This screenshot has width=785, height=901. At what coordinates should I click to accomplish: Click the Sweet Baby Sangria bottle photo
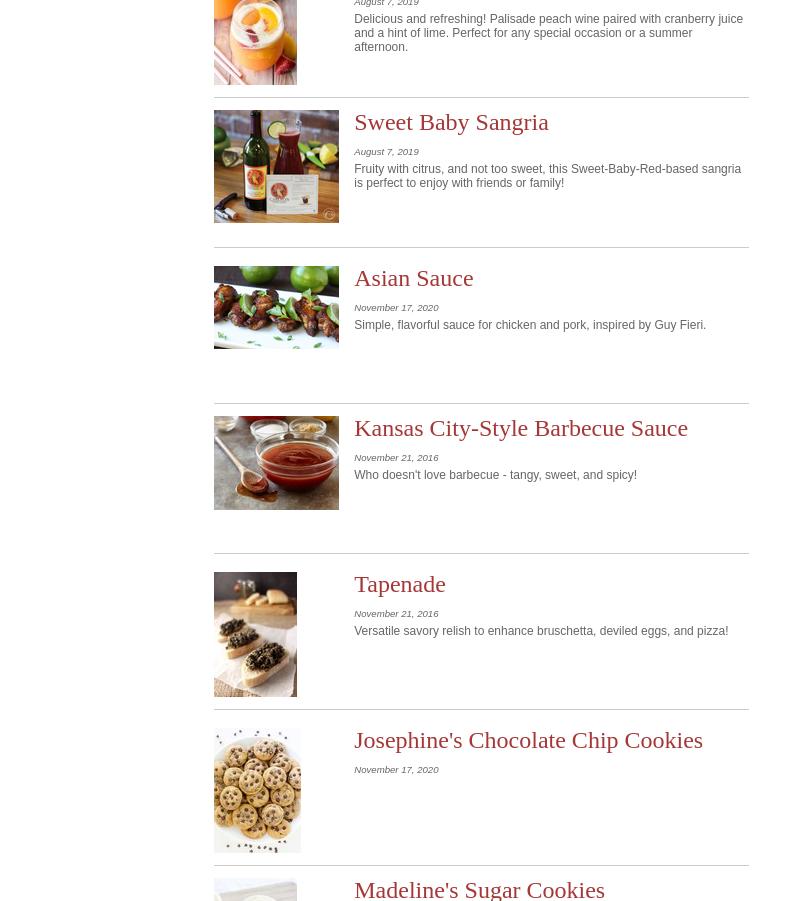coord(276,166)
